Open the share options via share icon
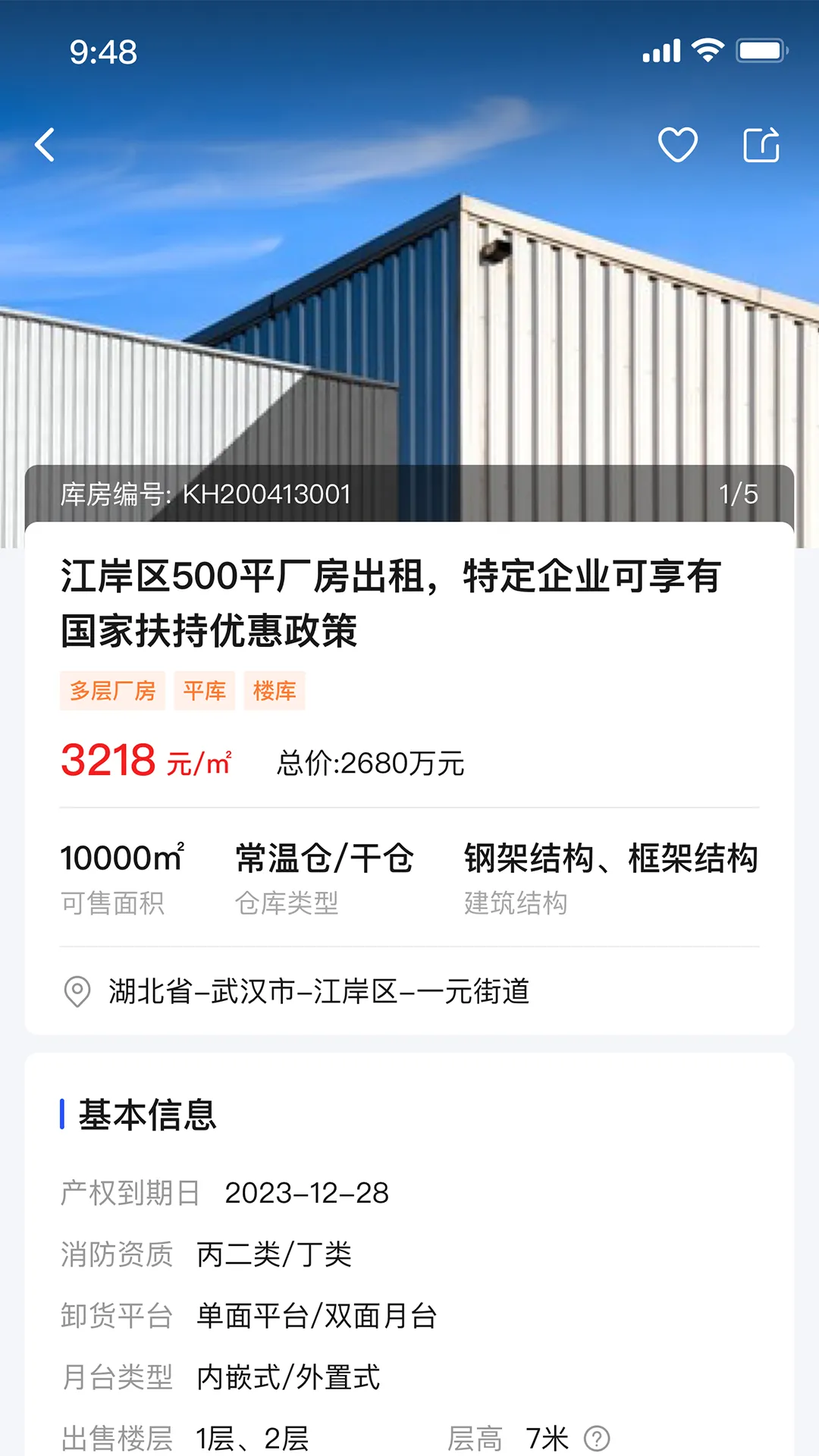 point(761,145)
